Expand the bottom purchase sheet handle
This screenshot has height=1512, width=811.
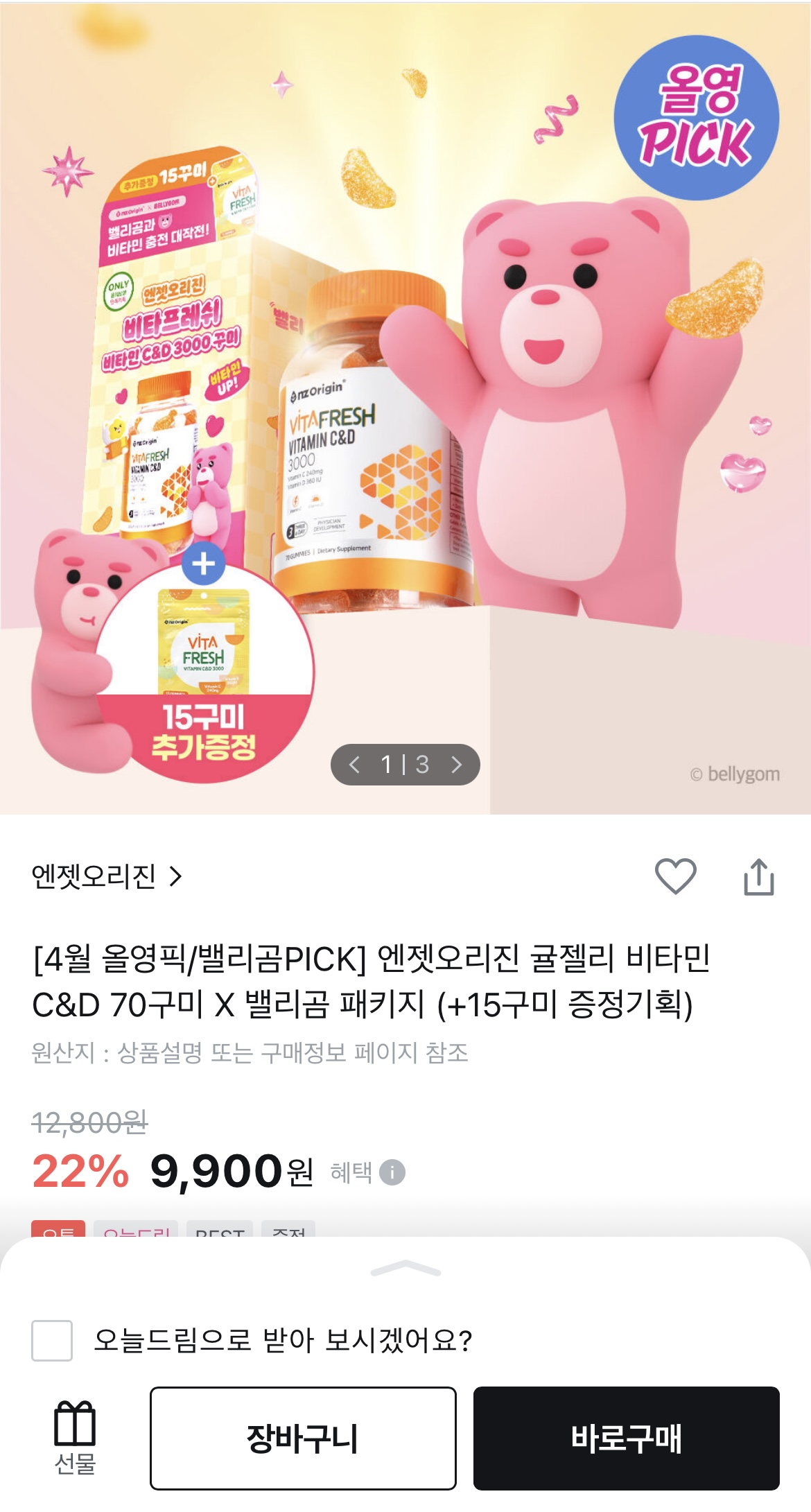click(405, 1269)
